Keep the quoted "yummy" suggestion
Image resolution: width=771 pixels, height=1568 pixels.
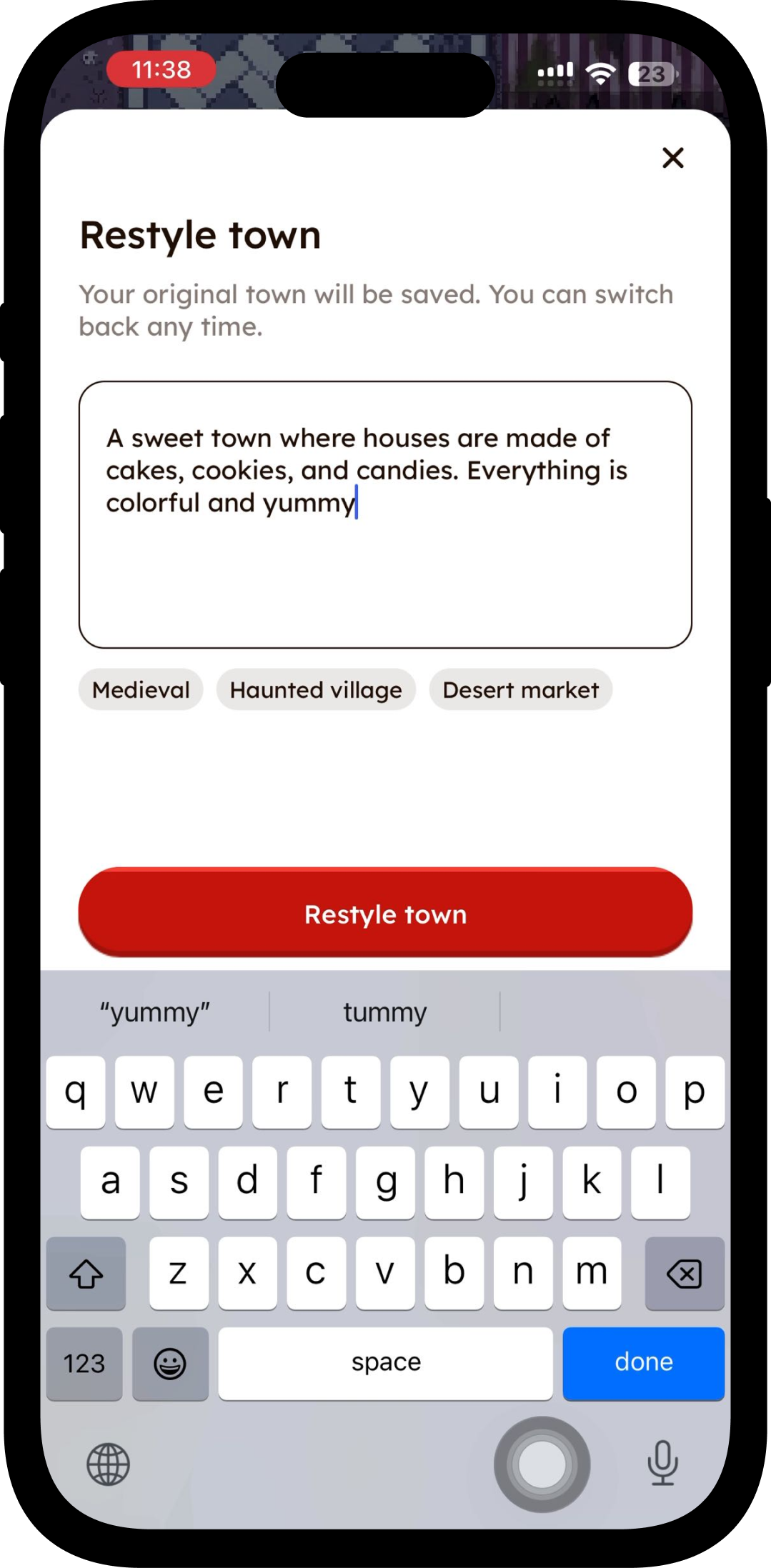[155, 1012]
